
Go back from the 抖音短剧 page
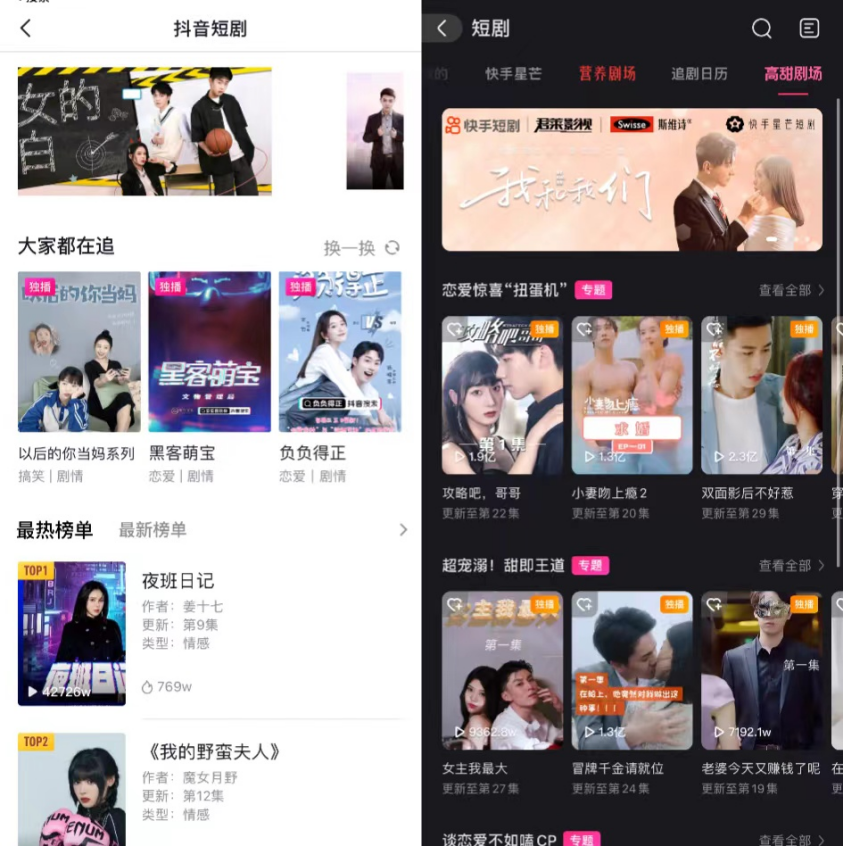(x=26, y=28)
